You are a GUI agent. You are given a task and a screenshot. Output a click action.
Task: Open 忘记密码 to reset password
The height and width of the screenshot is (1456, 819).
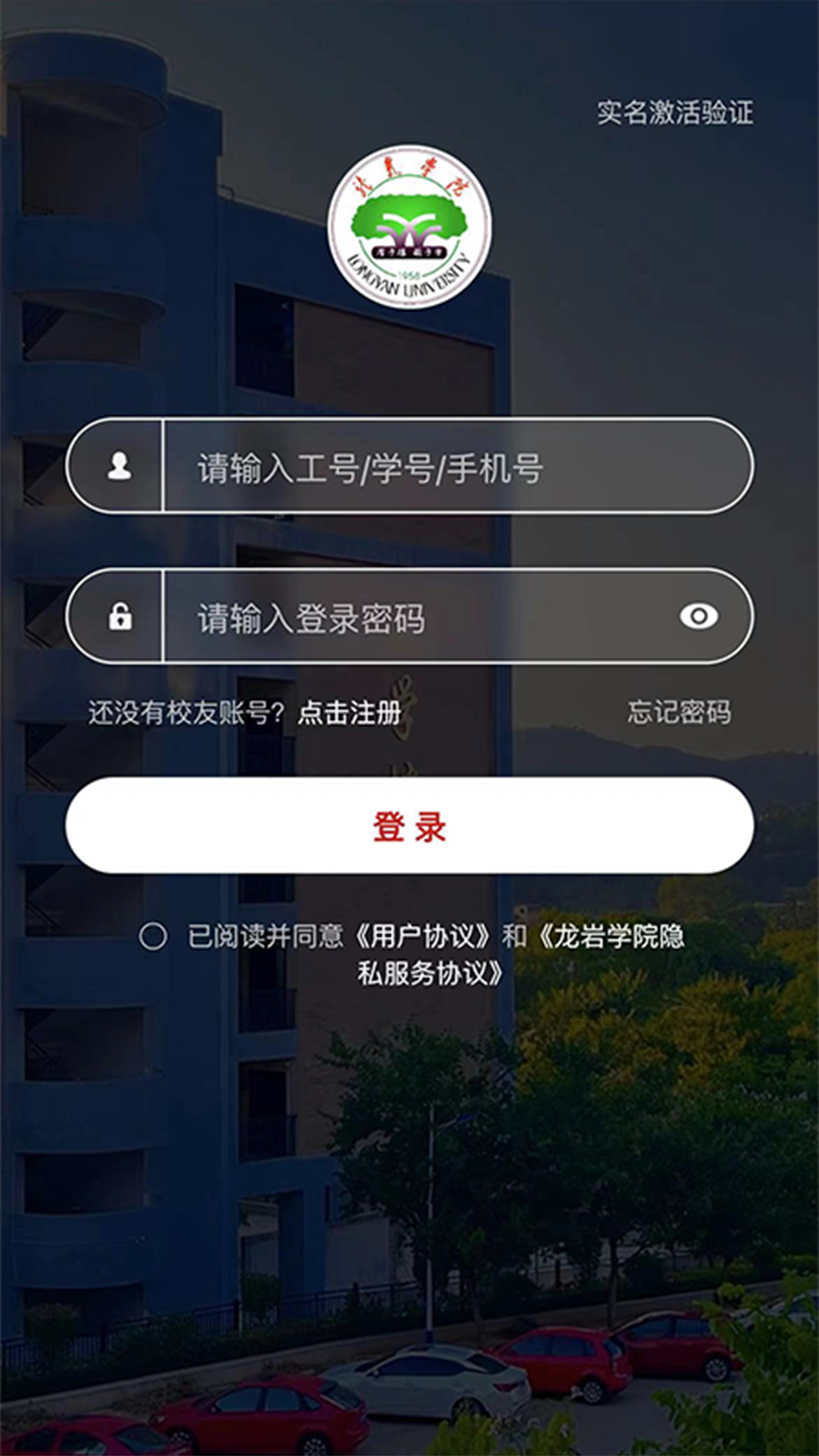click(x=679, y=712)
